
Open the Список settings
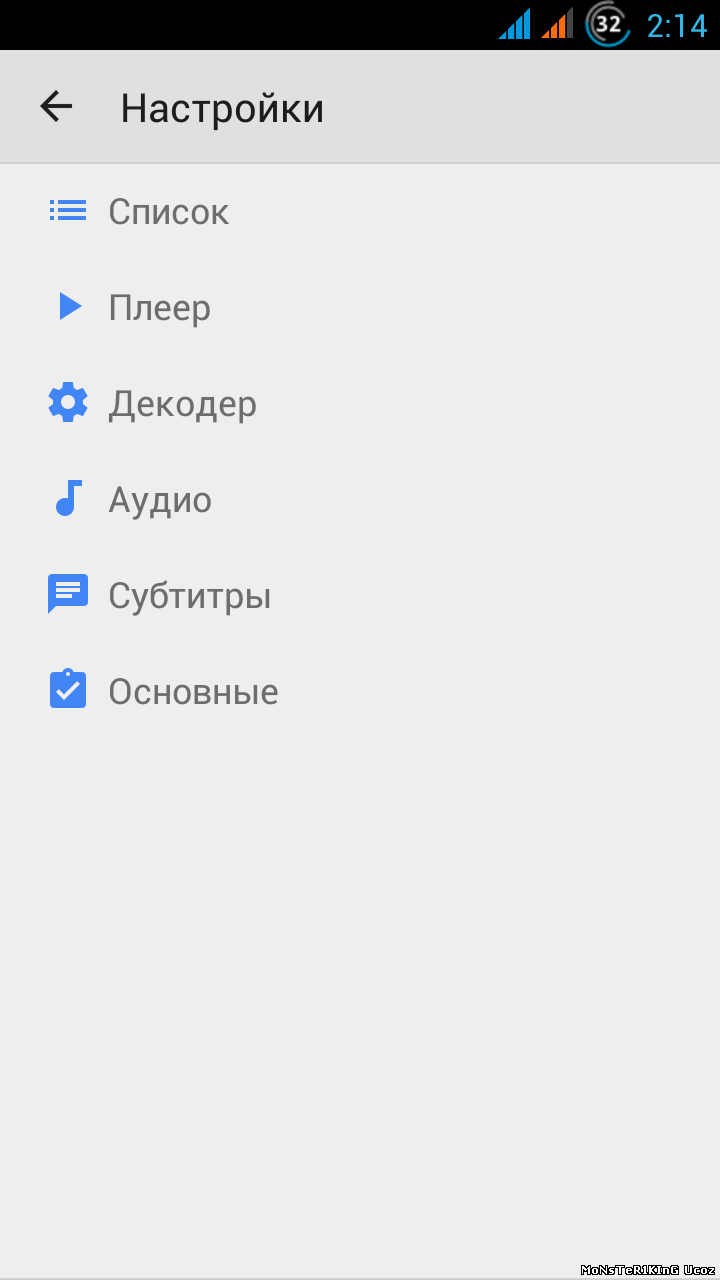click(360, 211)
